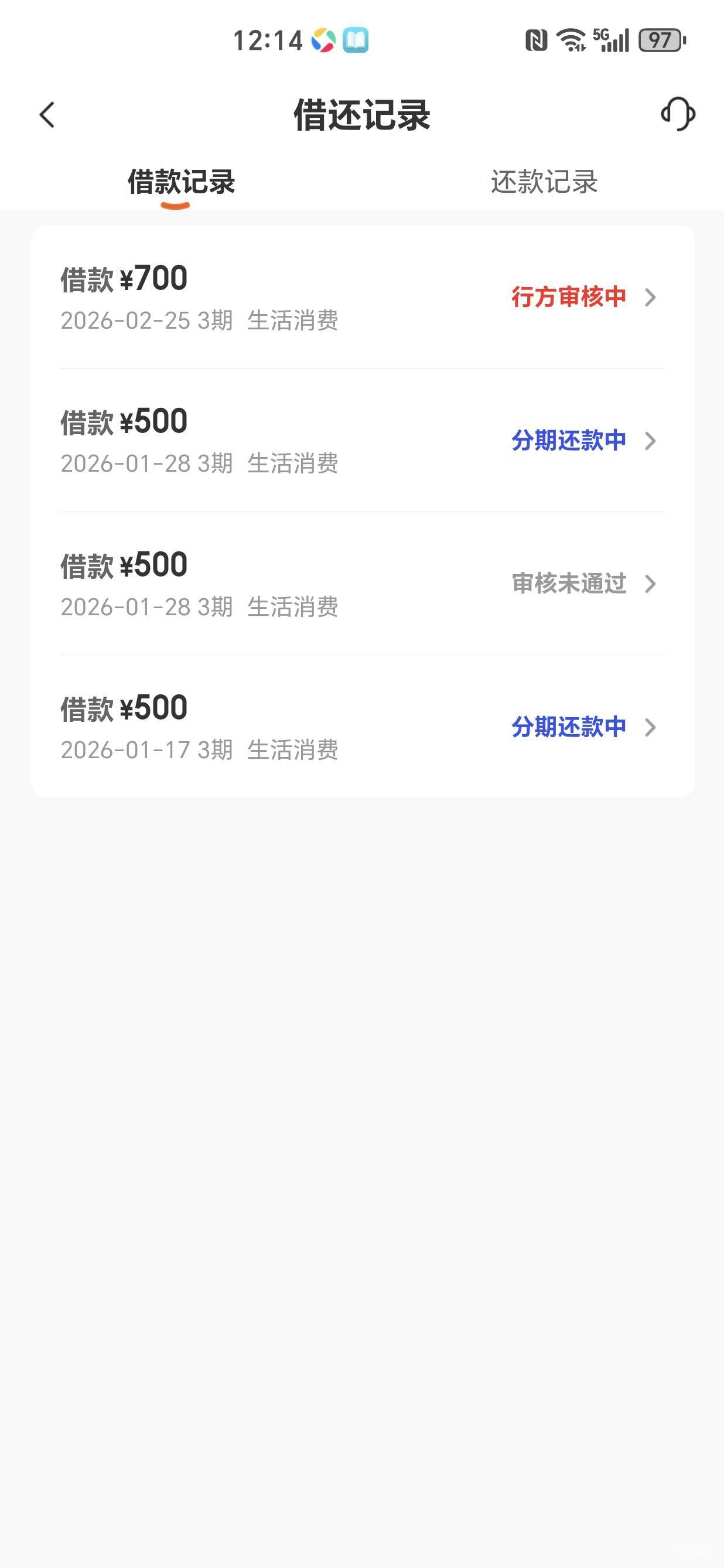Select the 借款记录 tab
The image size is (724, 1568).
pyautogui.click(x=180, y=182)
